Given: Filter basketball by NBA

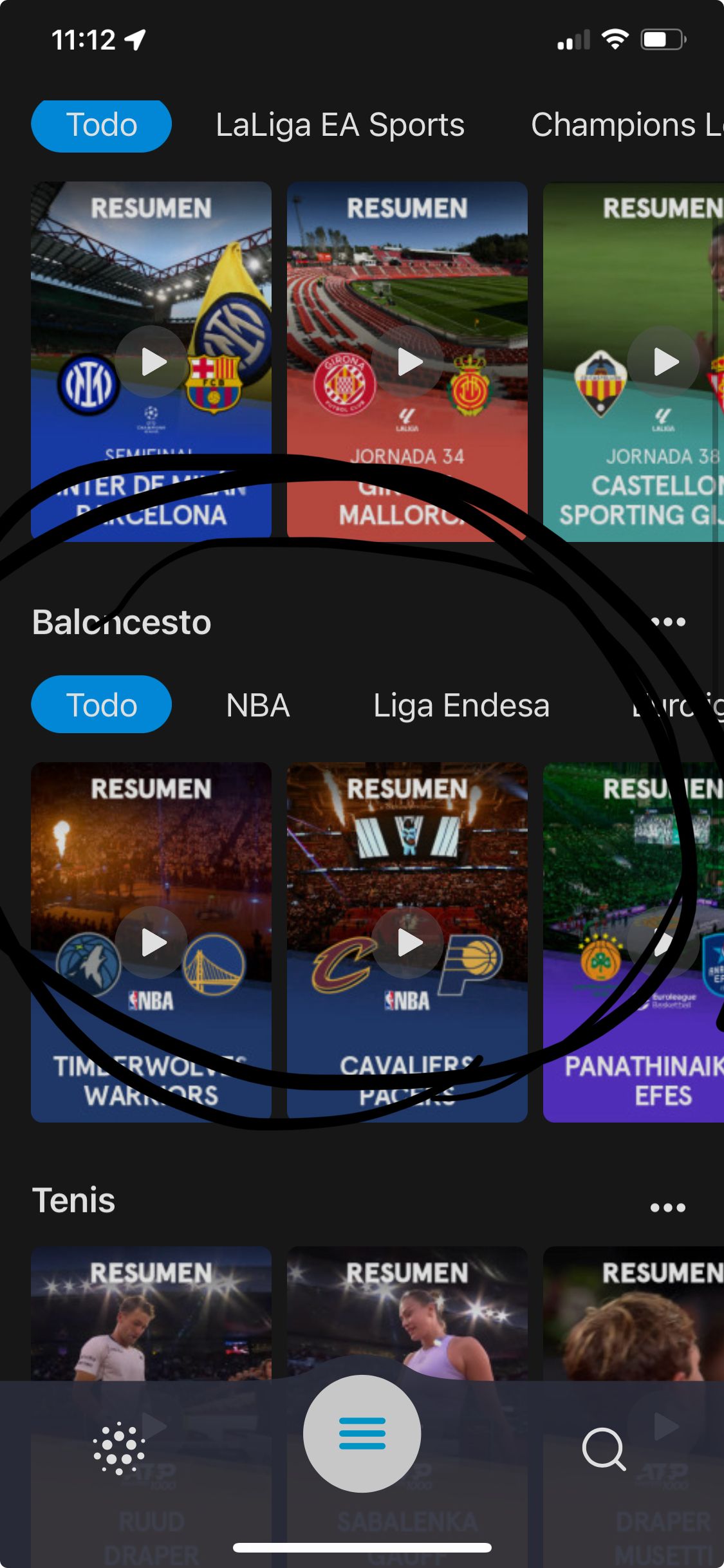Looking at the screenshot, I should [x=257, y=705].
